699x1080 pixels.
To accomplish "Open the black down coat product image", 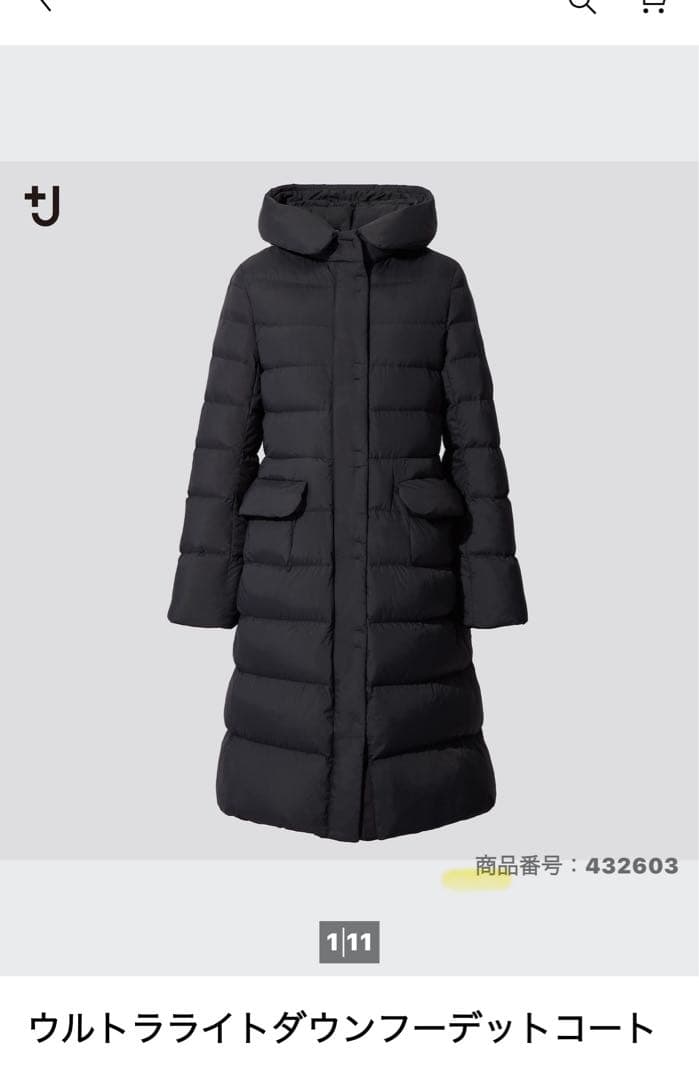I will (x=348, y=510).
